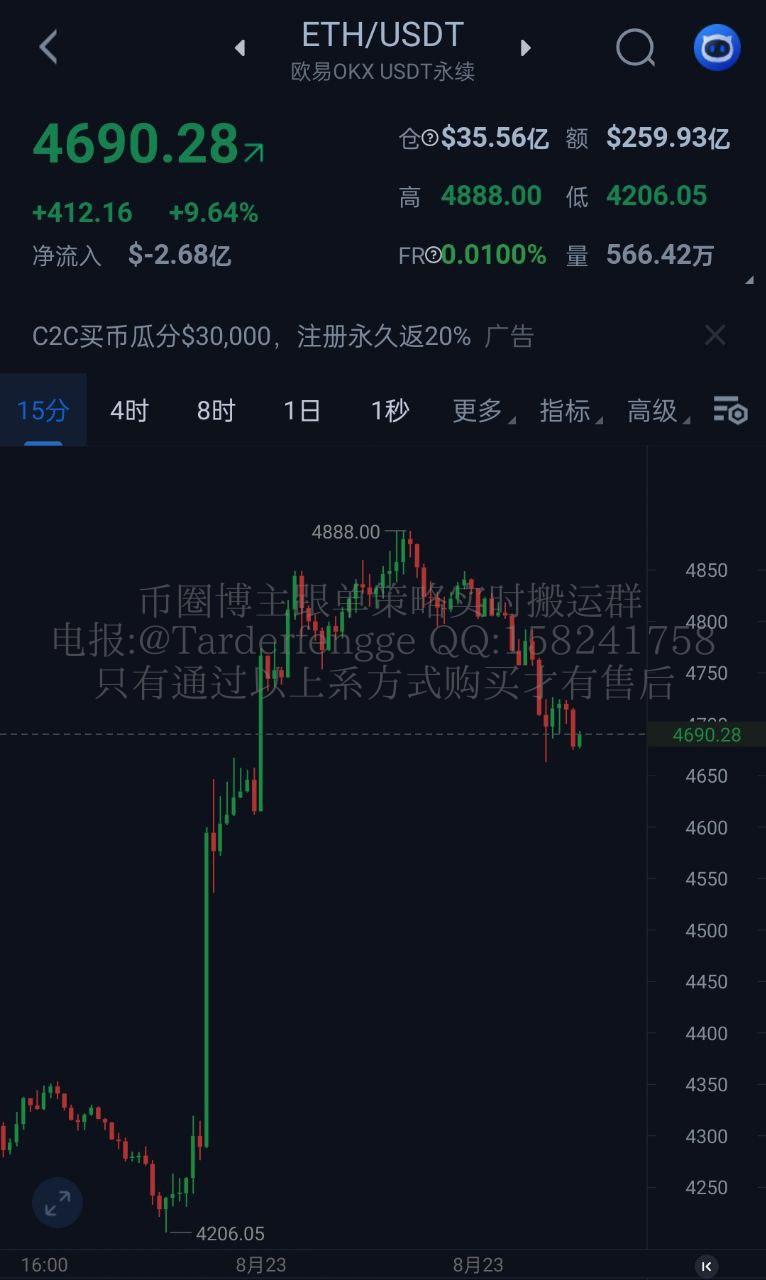Open the 指标 indicators menu
The image size is (766, 1280).
[566, 411]
